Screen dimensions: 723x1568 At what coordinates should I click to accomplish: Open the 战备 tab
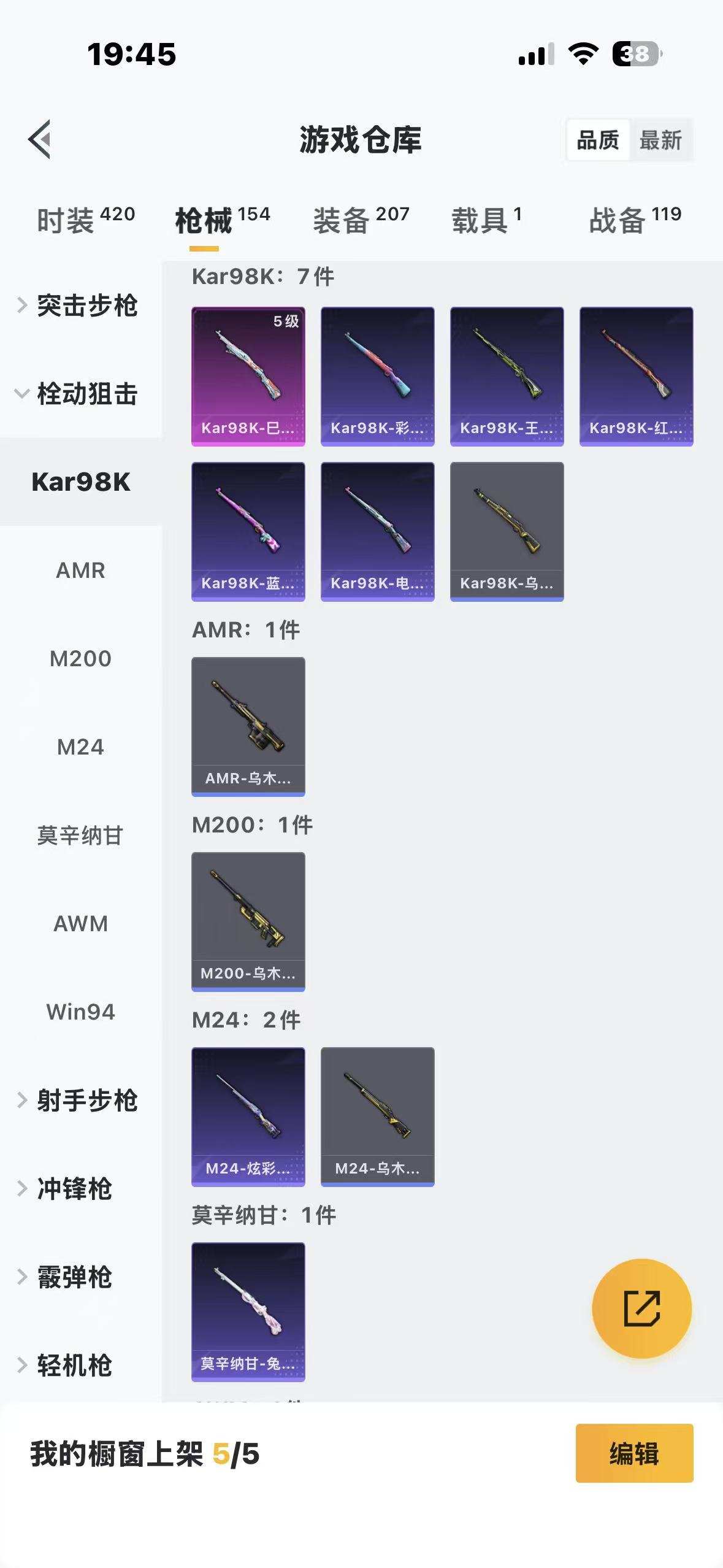pyautogui.click(x=635, y=220)
